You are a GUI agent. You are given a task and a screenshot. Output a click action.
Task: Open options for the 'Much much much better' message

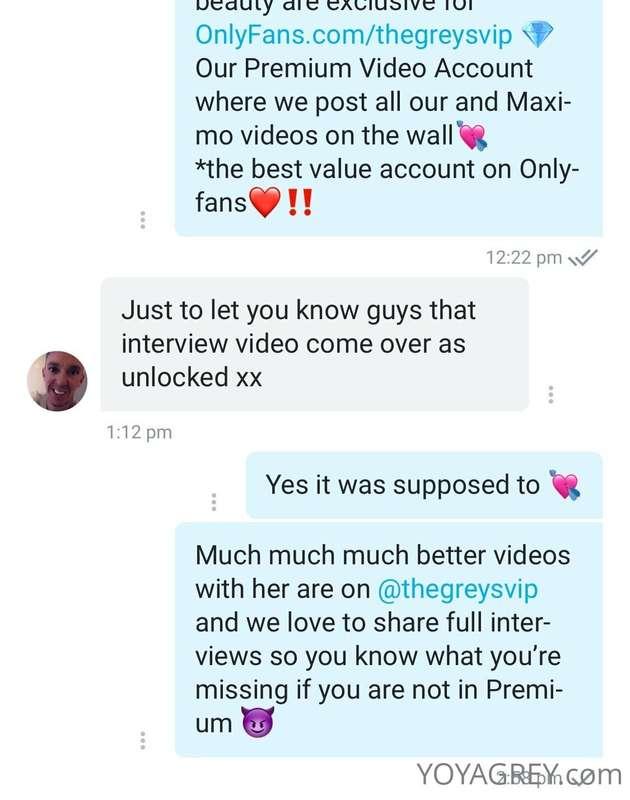[x=143, y=741]
